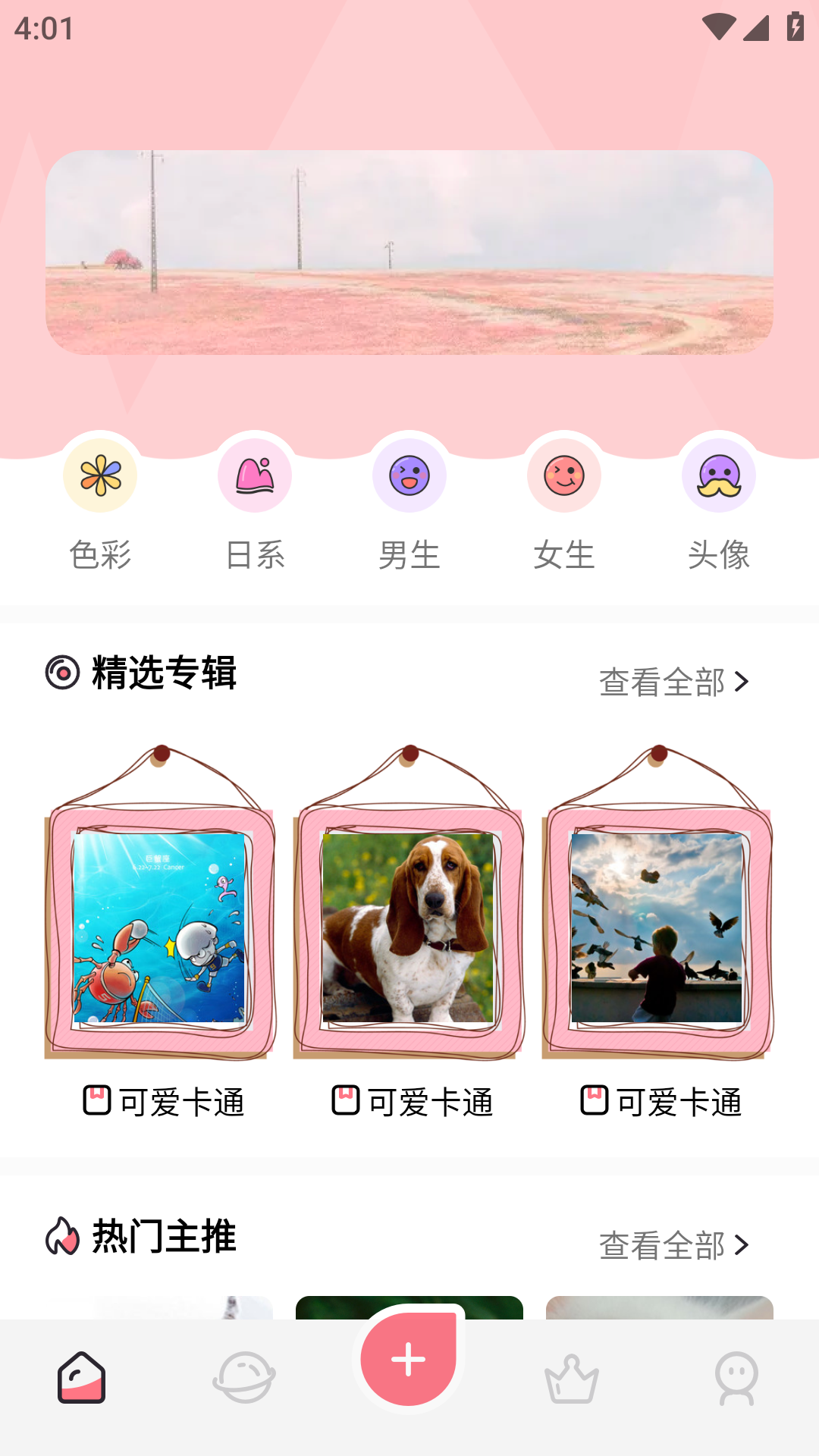Screen dimensions: 819x1456
Task: Open the 头像 (Avatar) category icon
Action: tap(718, 474)
